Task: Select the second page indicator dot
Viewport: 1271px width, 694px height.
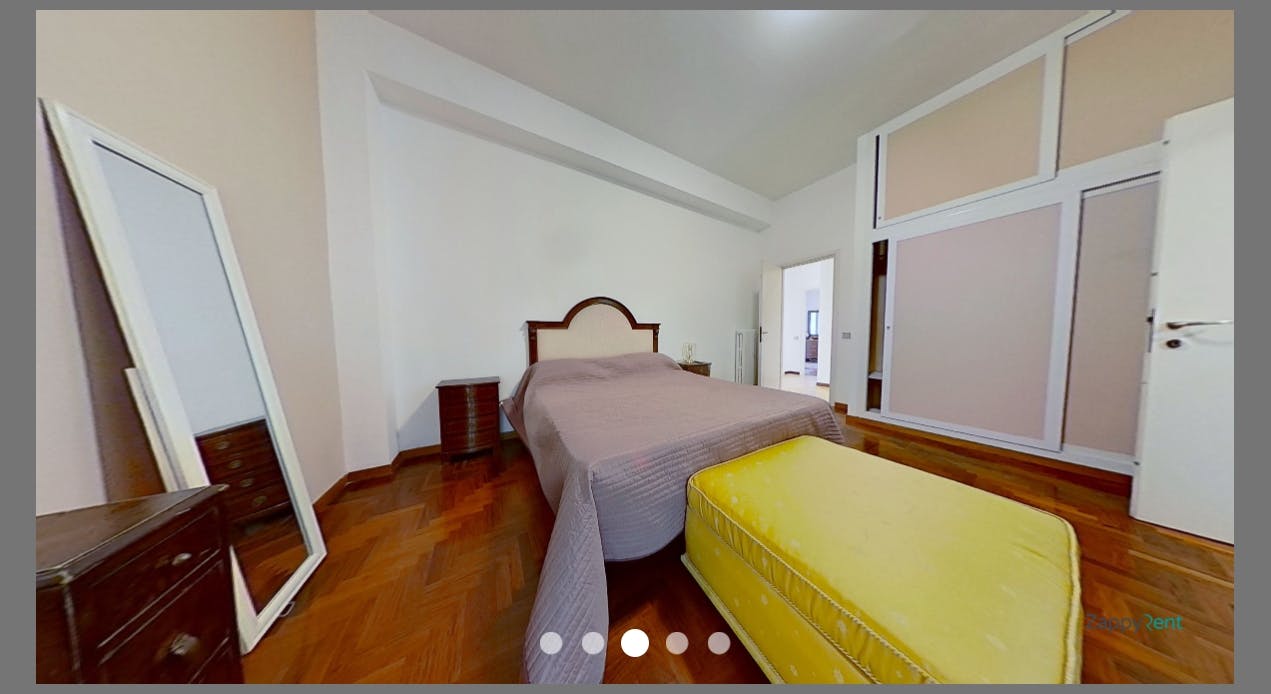Action: (x=593, y=643)
